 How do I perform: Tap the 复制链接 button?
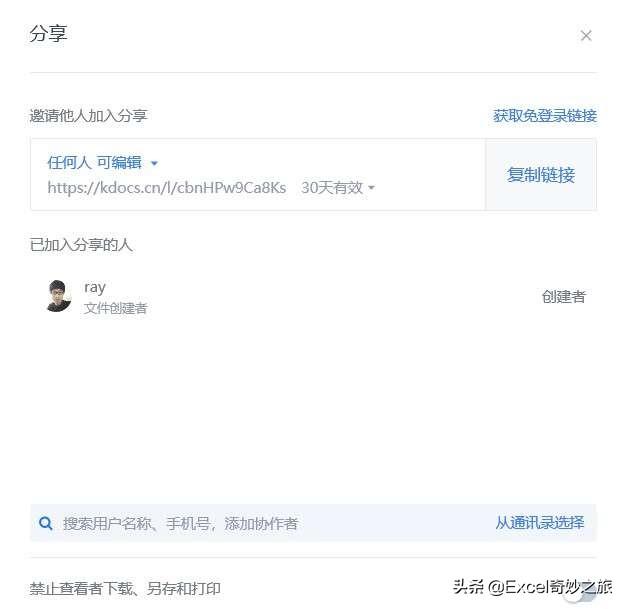540,175
